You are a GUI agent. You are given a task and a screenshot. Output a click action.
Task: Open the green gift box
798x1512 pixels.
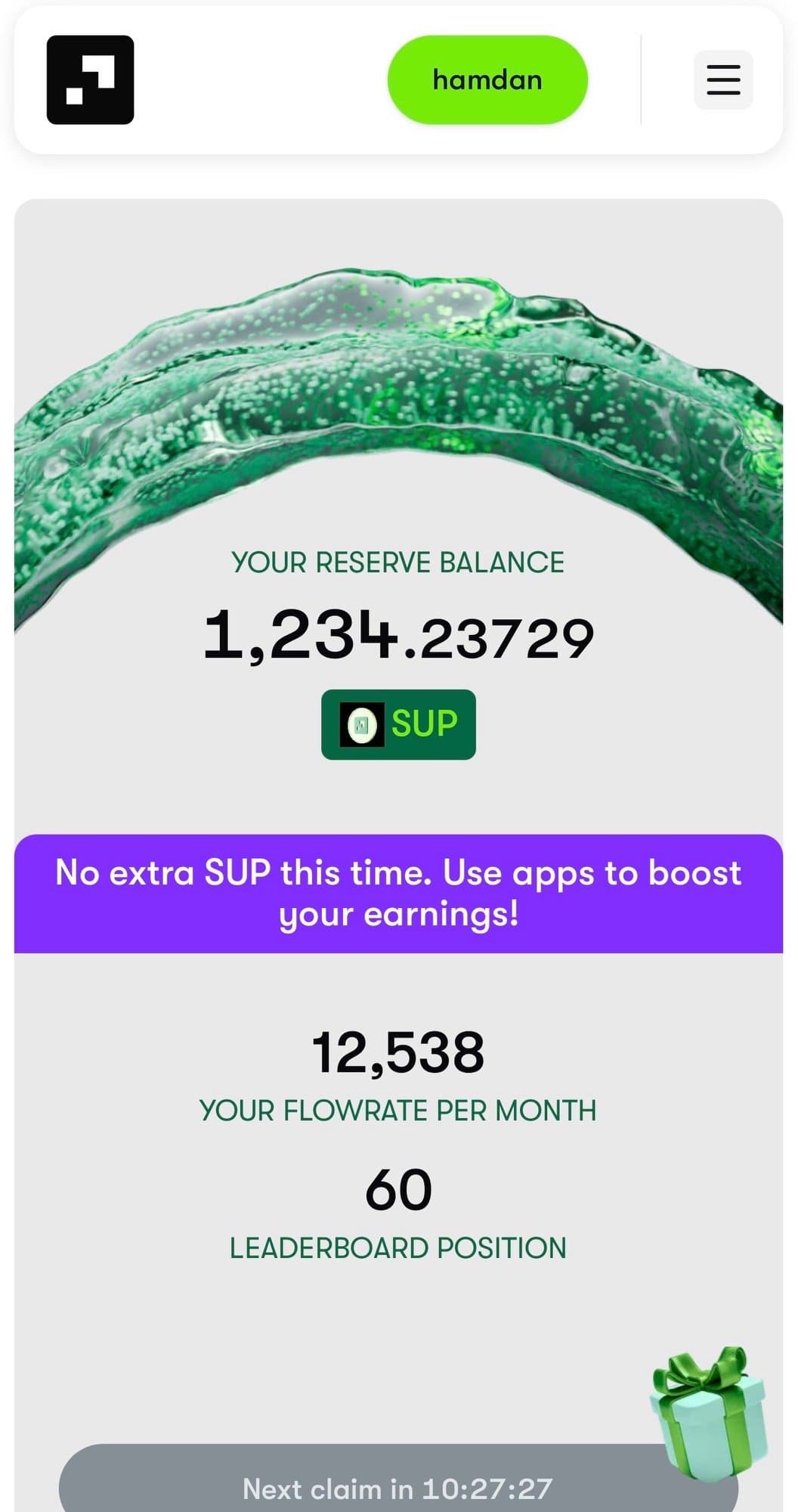click(708, 1412)
